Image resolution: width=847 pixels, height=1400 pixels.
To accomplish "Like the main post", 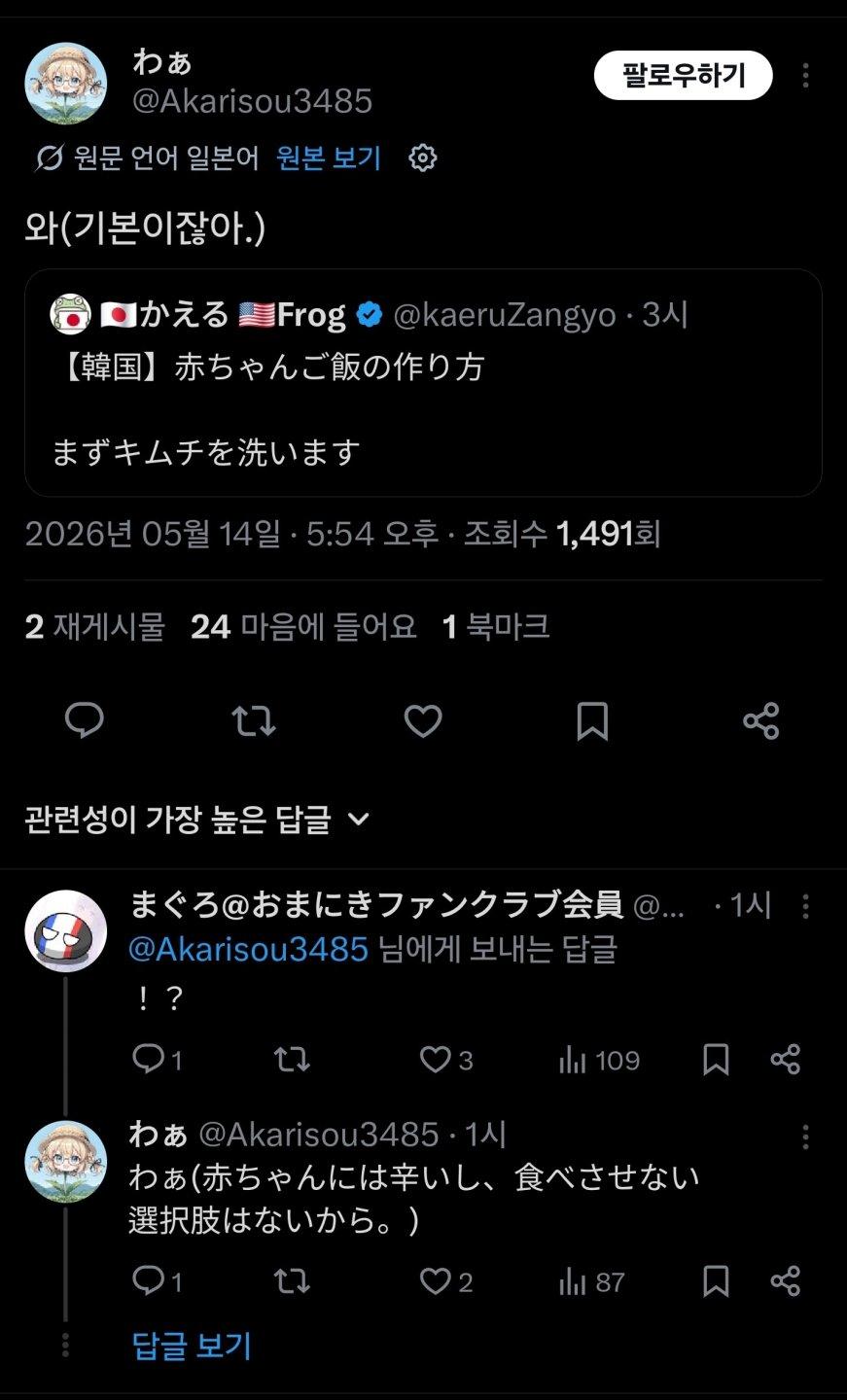I will 423,721.
